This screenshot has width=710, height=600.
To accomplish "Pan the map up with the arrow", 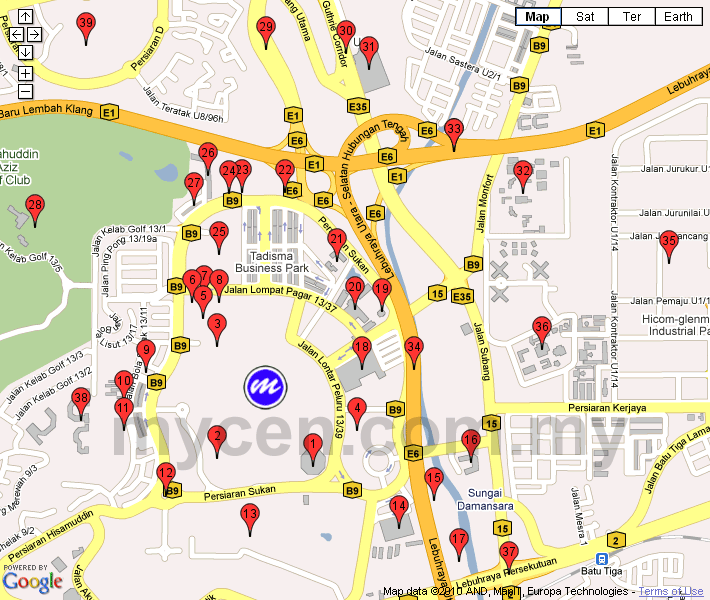I will (25, 17).
